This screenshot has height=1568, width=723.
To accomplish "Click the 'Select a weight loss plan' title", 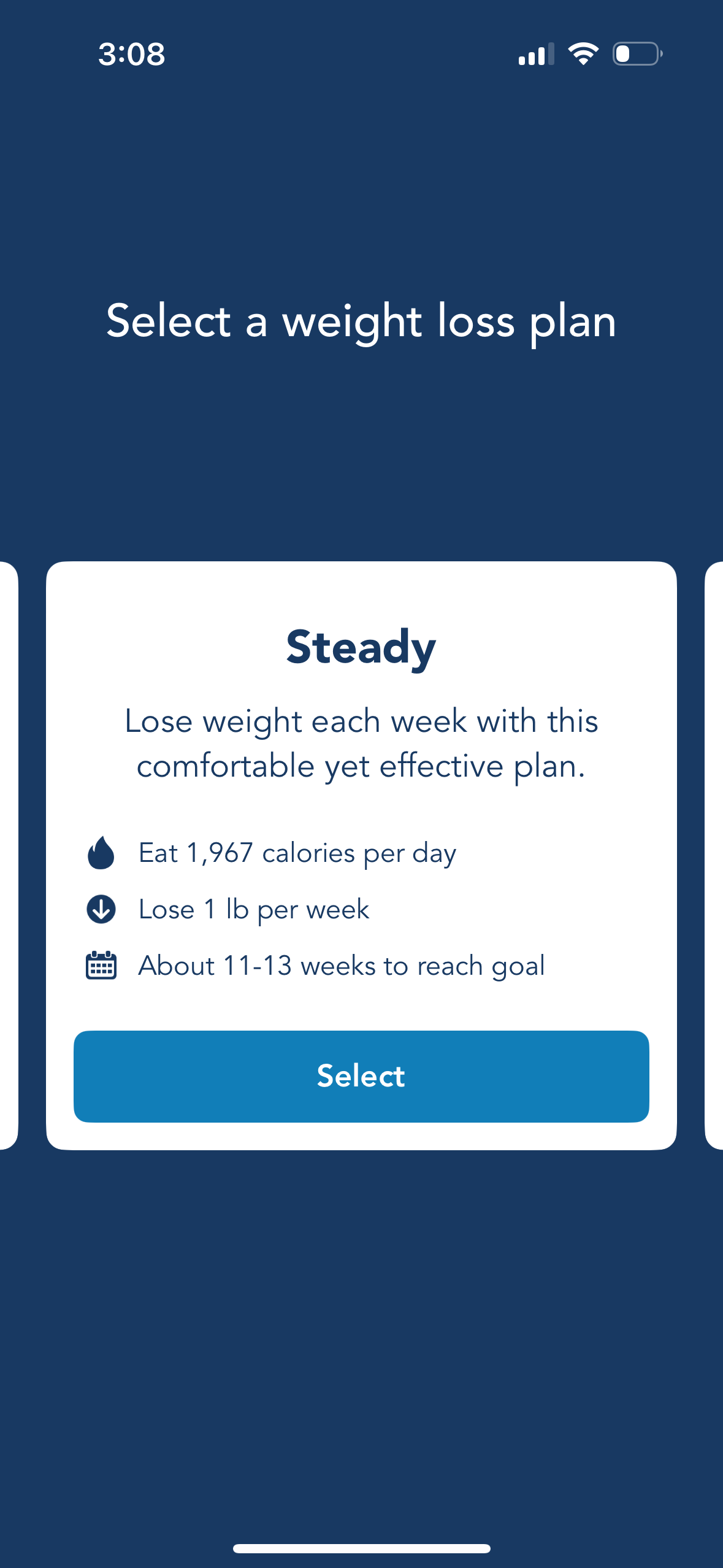I will tap(361, 321).
